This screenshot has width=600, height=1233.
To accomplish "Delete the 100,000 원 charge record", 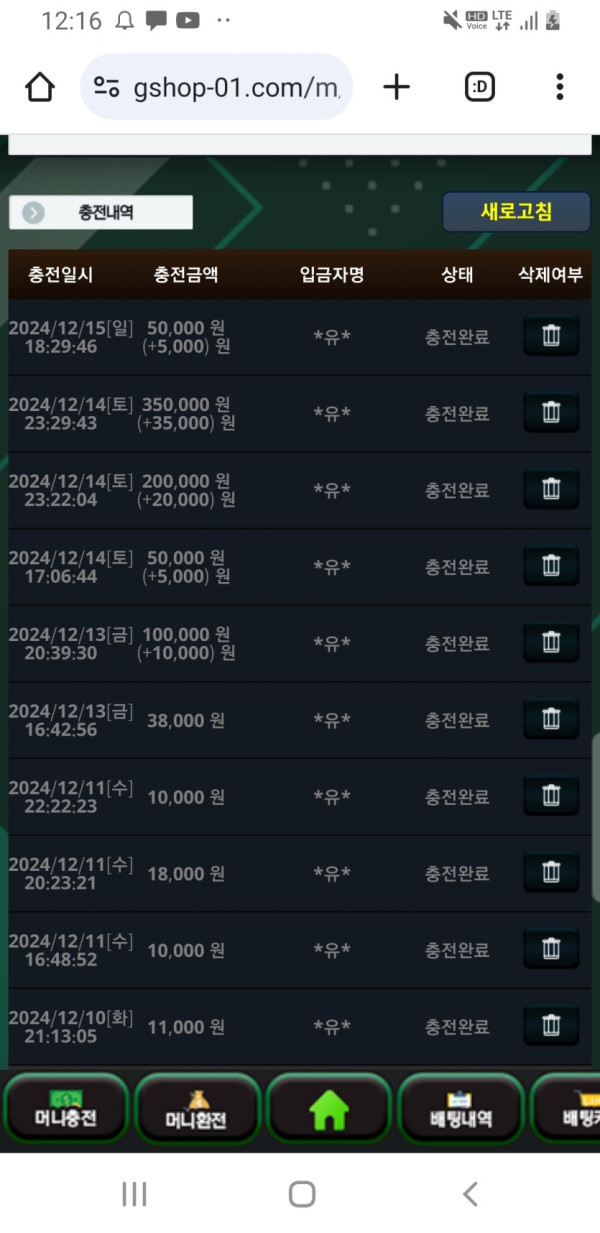I will click(551, 642).
